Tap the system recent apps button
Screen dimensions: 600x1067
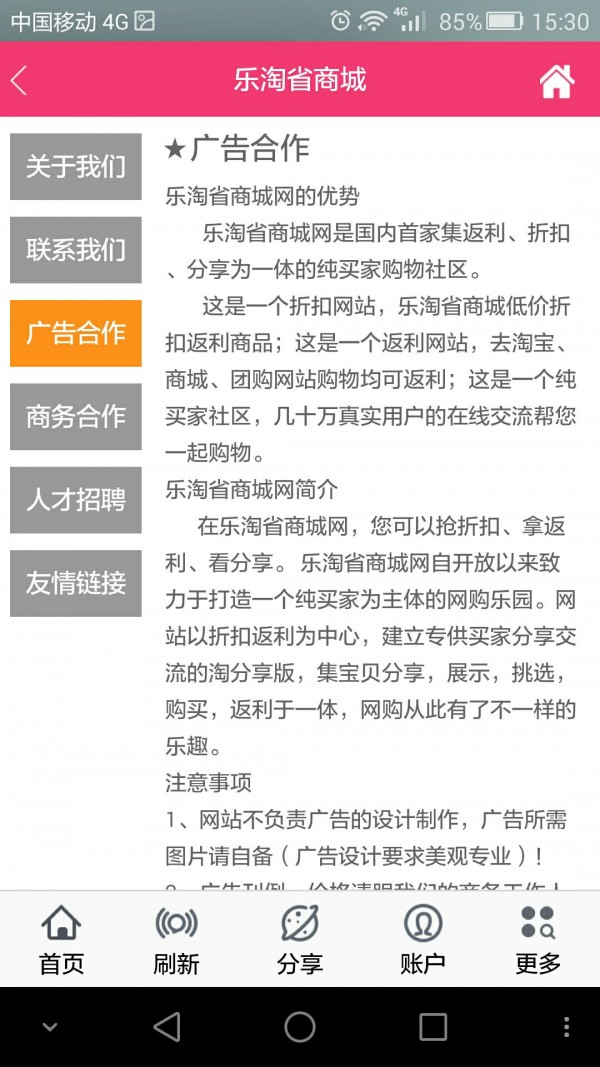tap(433, 1027)
